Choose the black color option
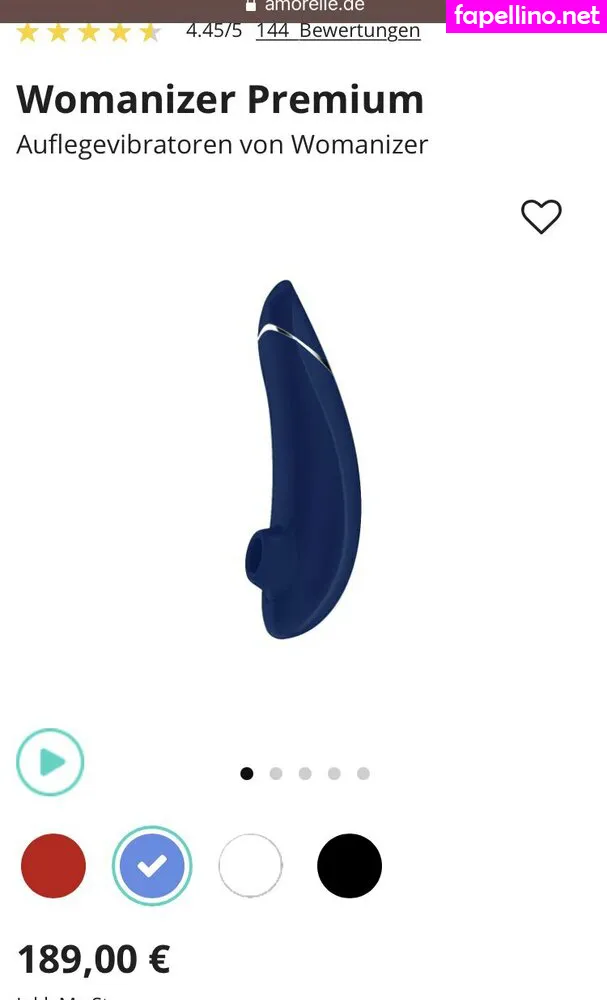 (349, 866)
